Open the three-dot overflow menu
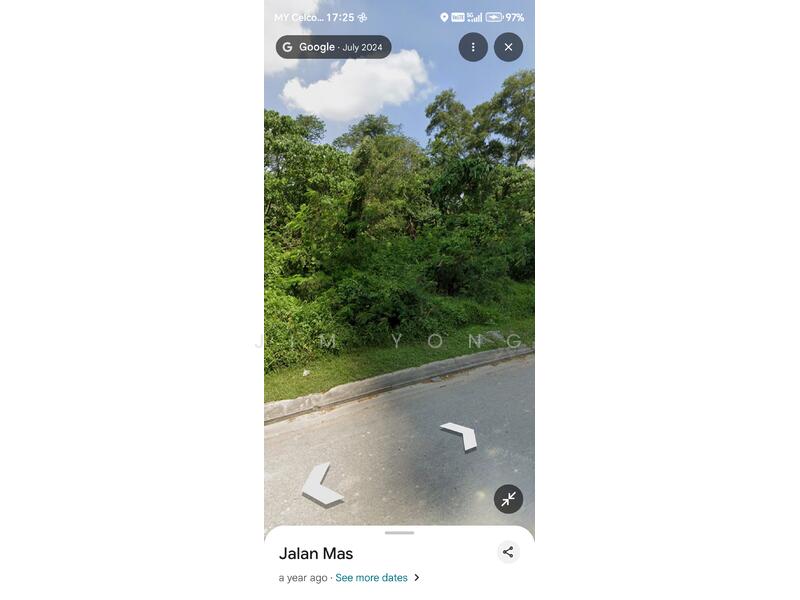800x600 pixels. coord(473,47)
